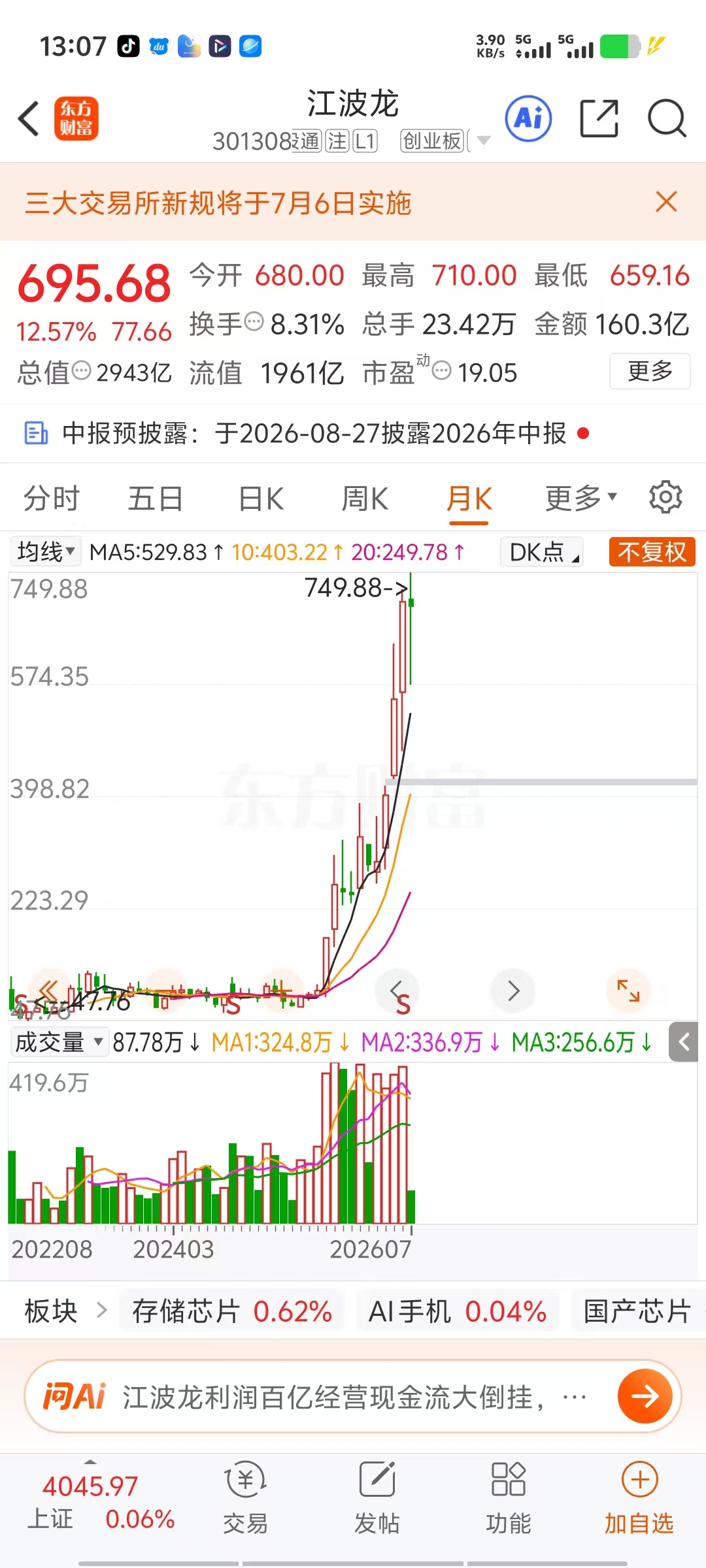Send the 问Ai suggested question
This screenshot has width=706, height=1568.
[x=645, y=1396]
